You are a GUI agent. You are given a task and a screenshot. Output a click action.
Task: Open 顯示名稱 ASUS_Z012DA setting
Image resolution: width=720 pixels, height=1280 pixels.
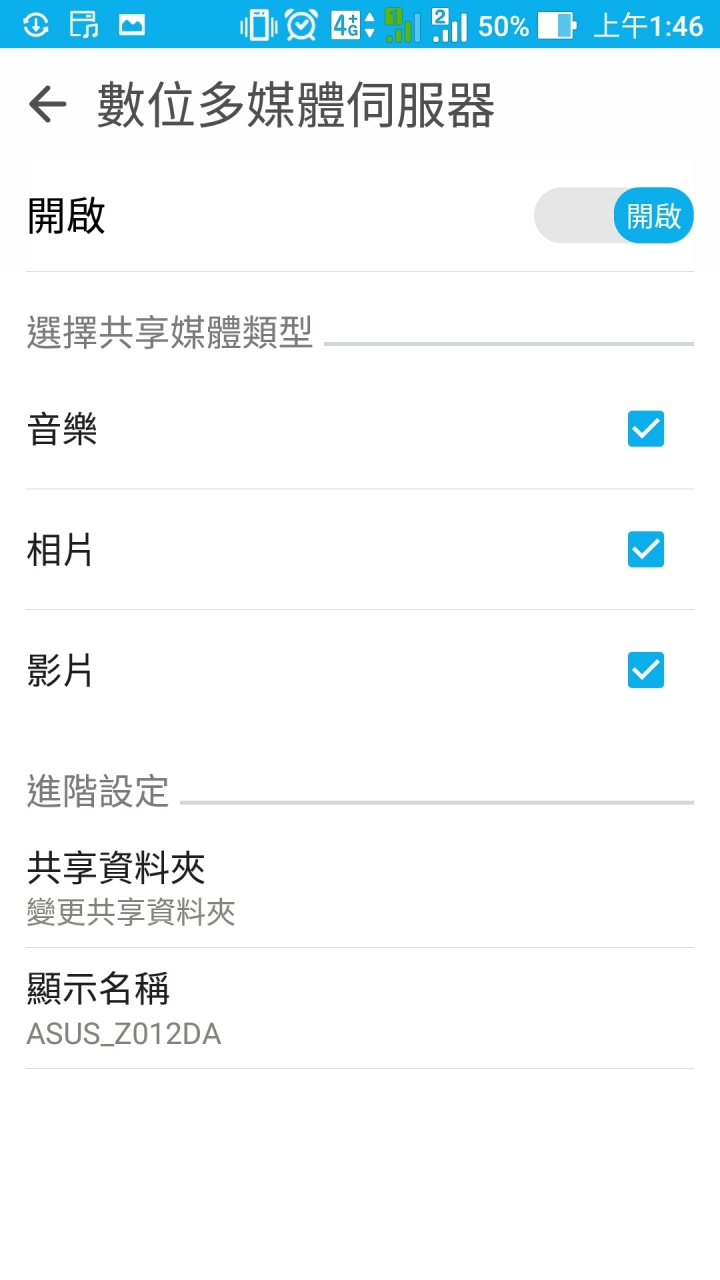point(360,1008)
